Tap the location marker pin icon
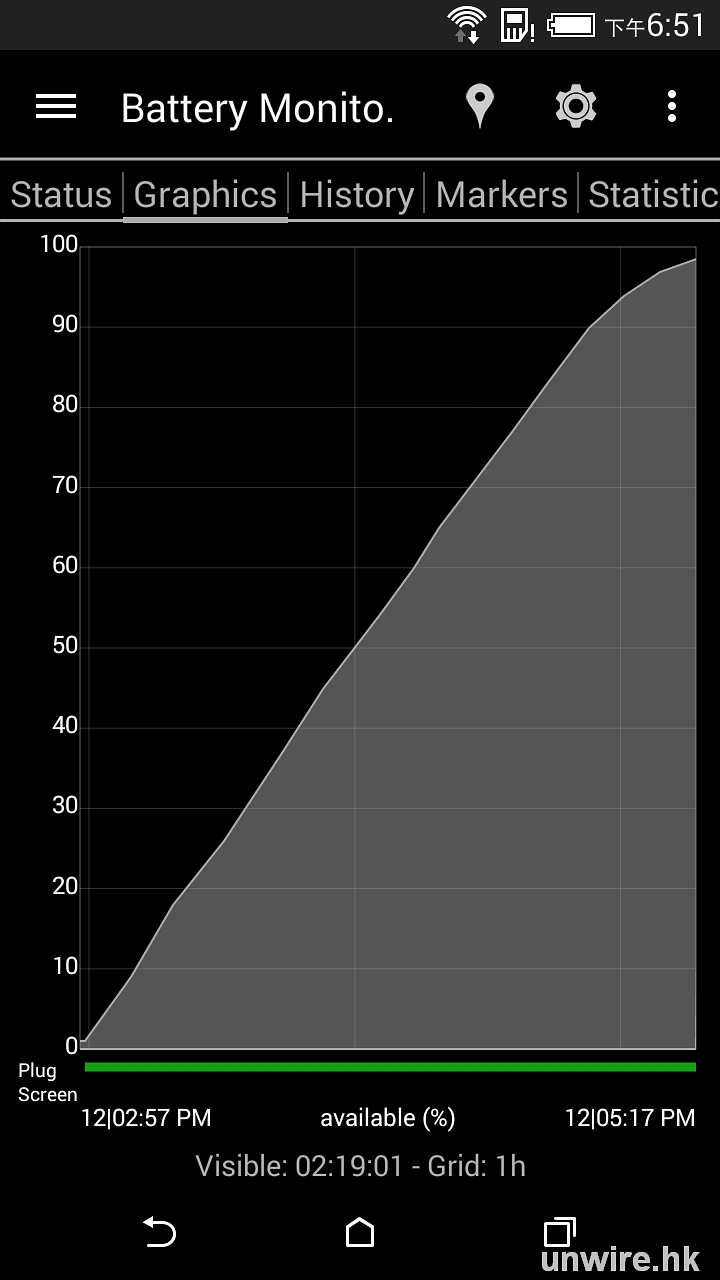This screenshot has width=720, height=1280. [x=480, y=106]
